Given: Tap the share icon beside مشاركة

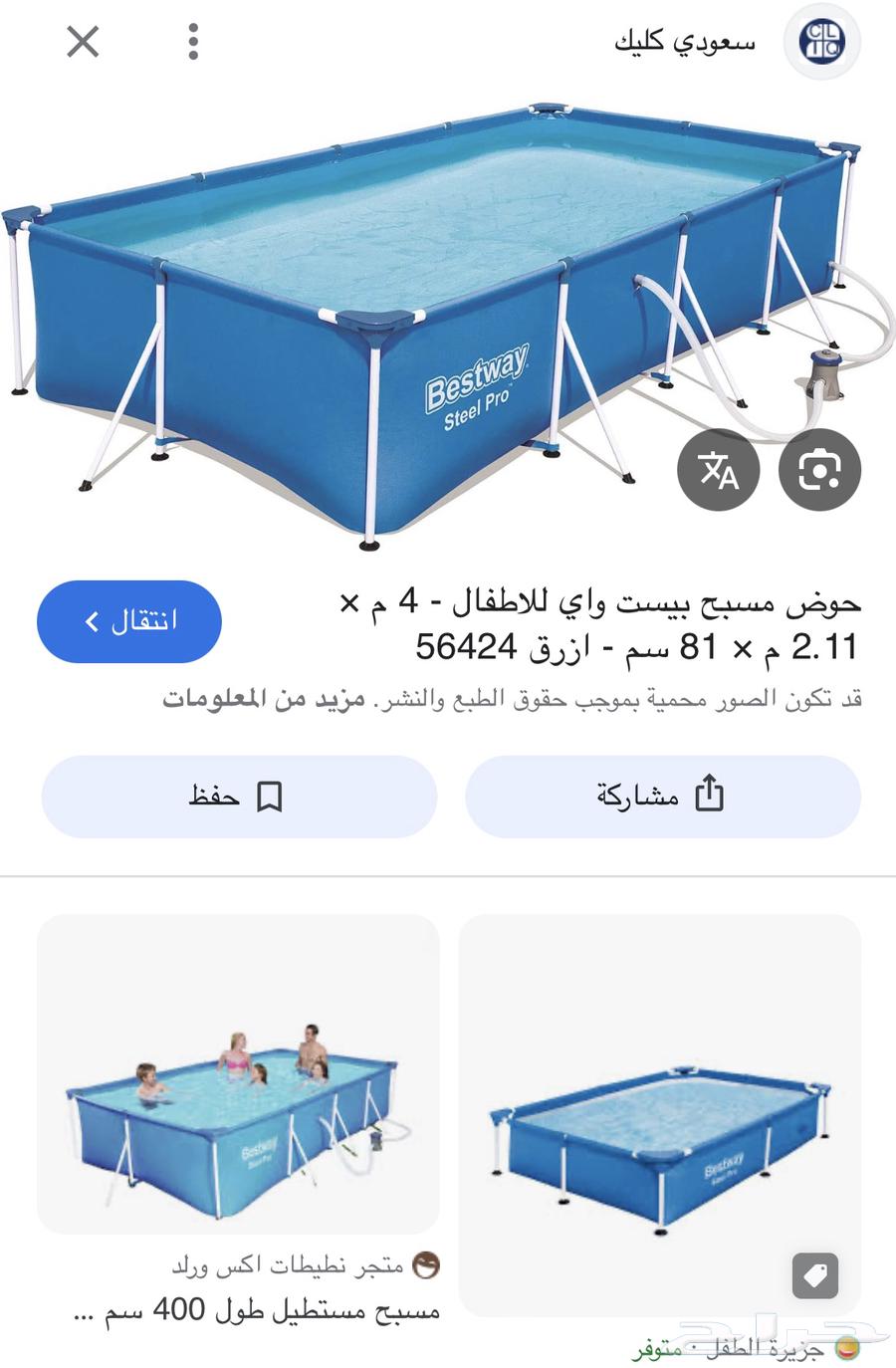Looking at the screenshot, I should (708, 796).
